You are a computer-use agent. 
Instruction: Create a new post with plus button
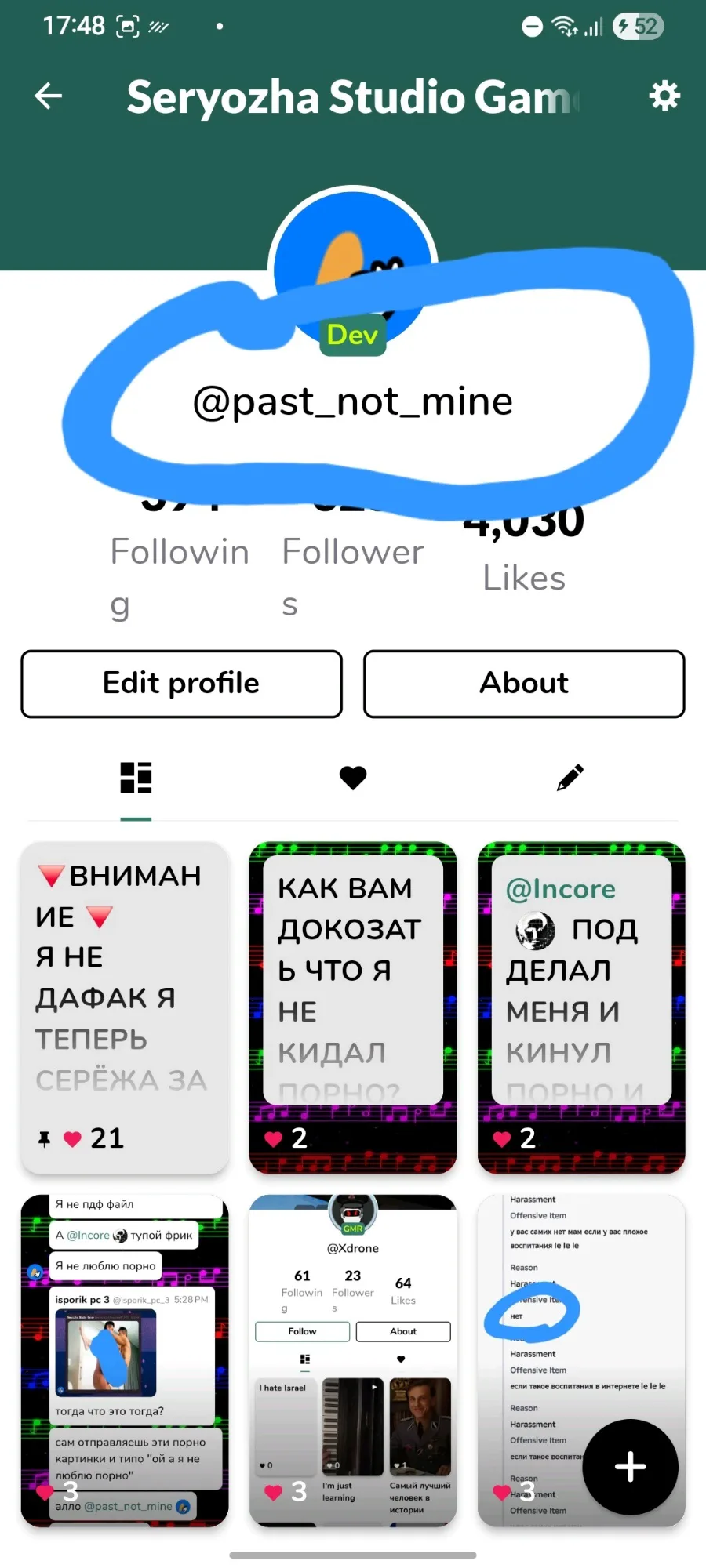[x=631, y=1466]
